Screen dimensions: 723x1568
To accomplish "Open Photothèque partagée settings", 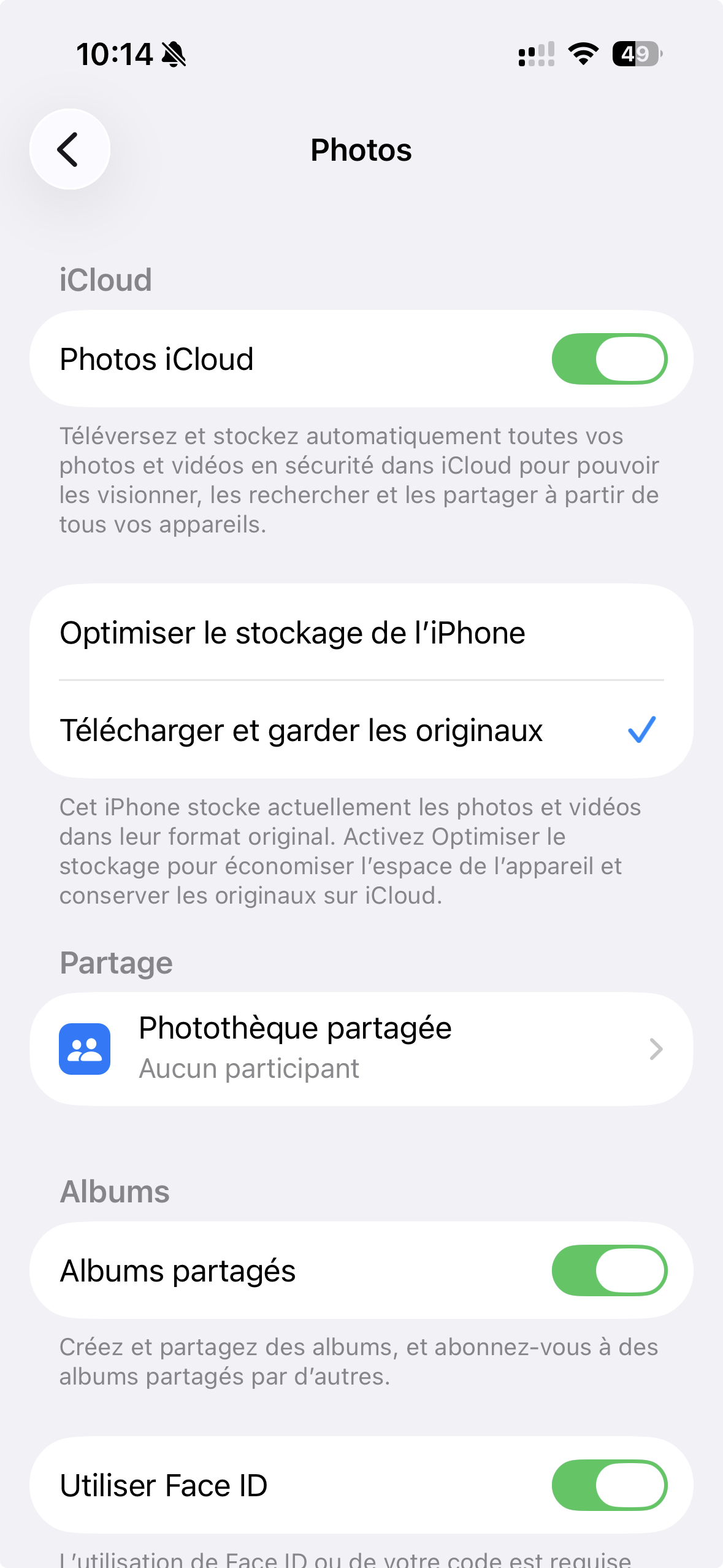I will click(x=361, y=1048).
